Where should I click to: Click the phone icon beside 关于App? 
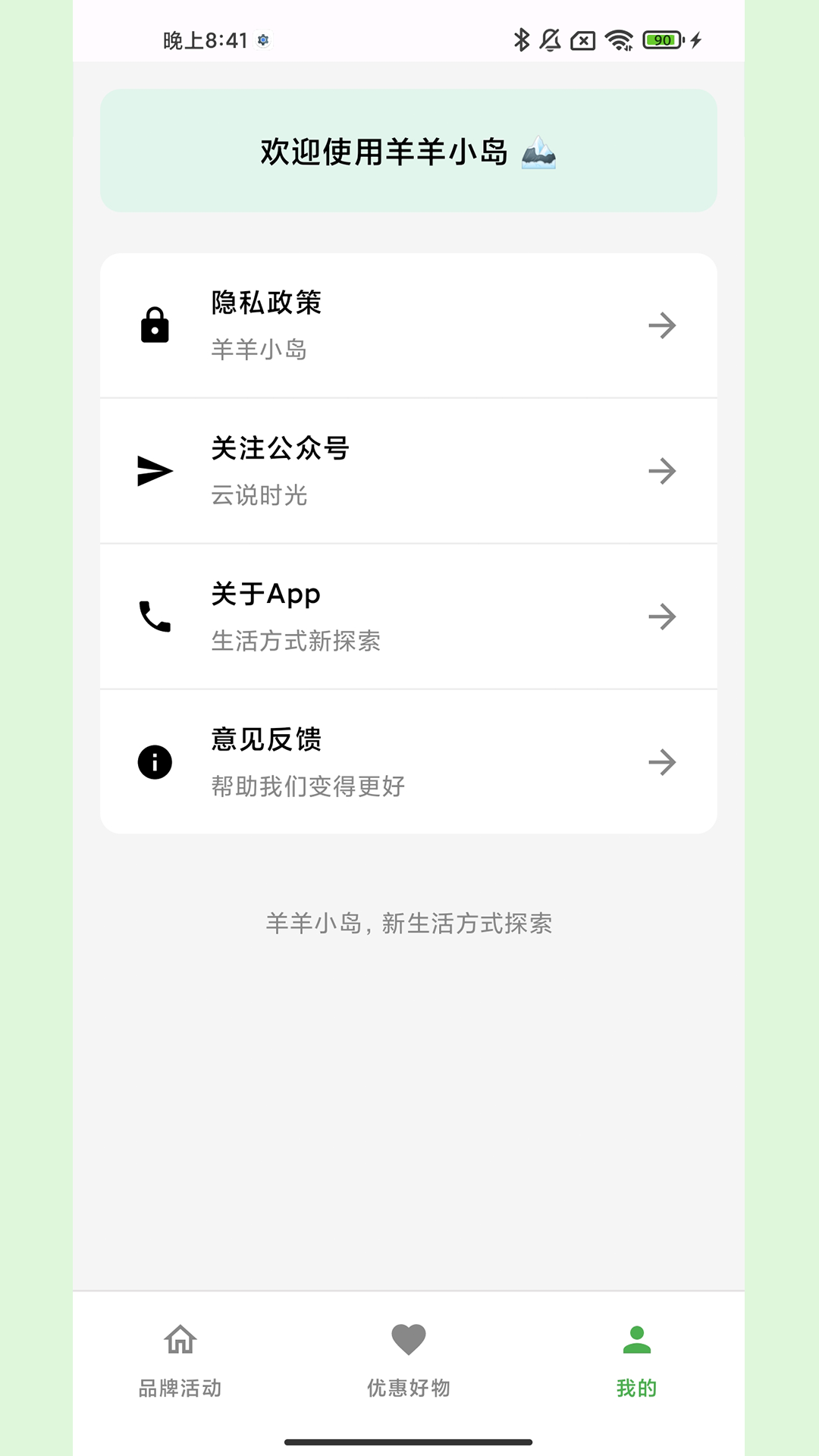[155, 617]
